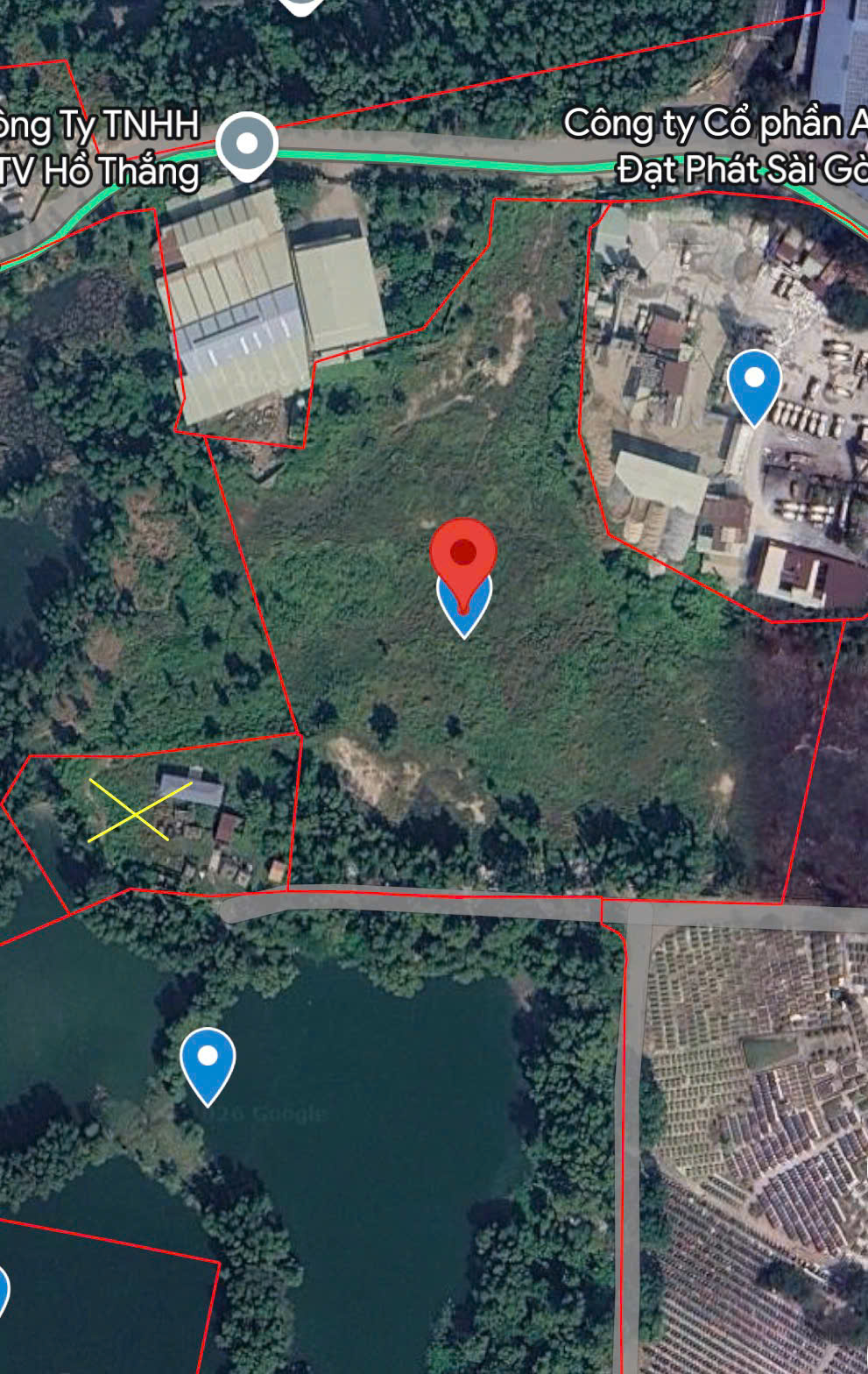
Task: Open the Công Ty TNHH TV Hồ Thắng place label
Action: tap(98, 147)
